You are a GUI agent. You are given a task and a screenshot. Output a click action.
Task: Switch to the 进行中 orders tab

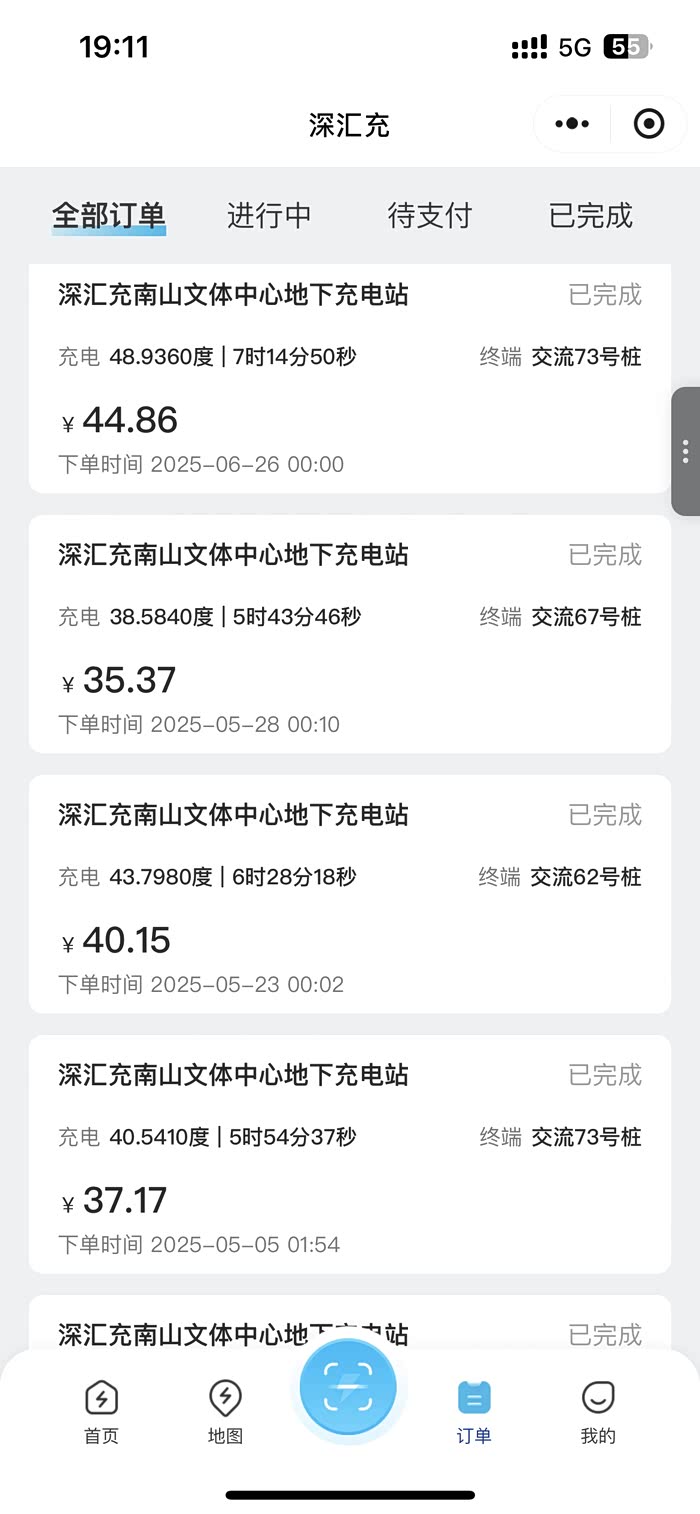pyautogui.click(x=269, y=215)
